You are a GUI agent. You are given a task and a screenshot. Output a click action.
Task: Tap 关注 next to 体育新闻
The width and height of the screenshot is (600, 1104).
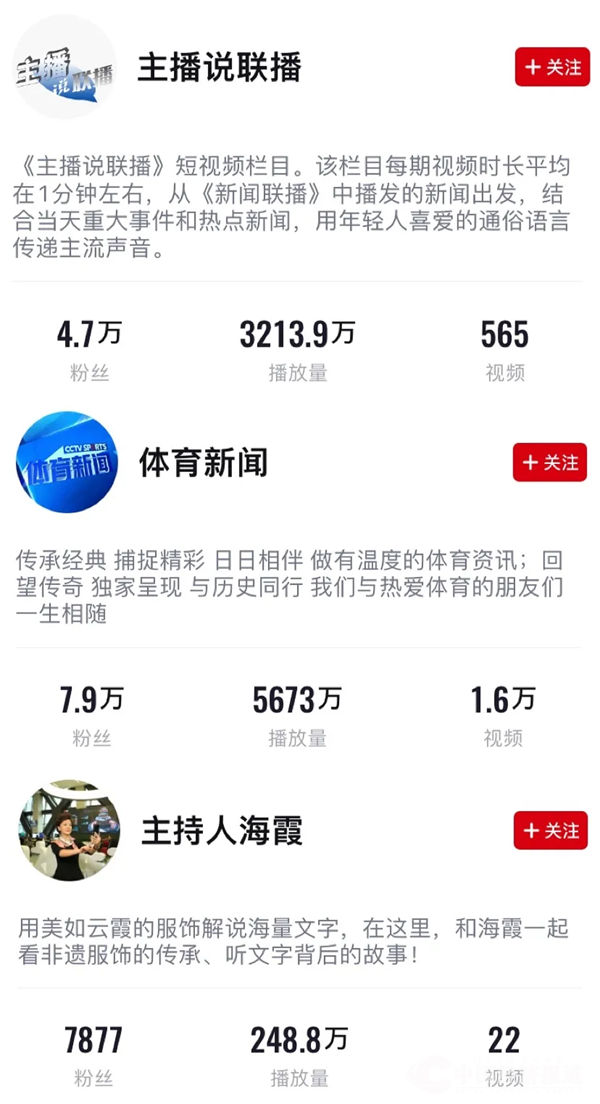click(x=550, y=462)
